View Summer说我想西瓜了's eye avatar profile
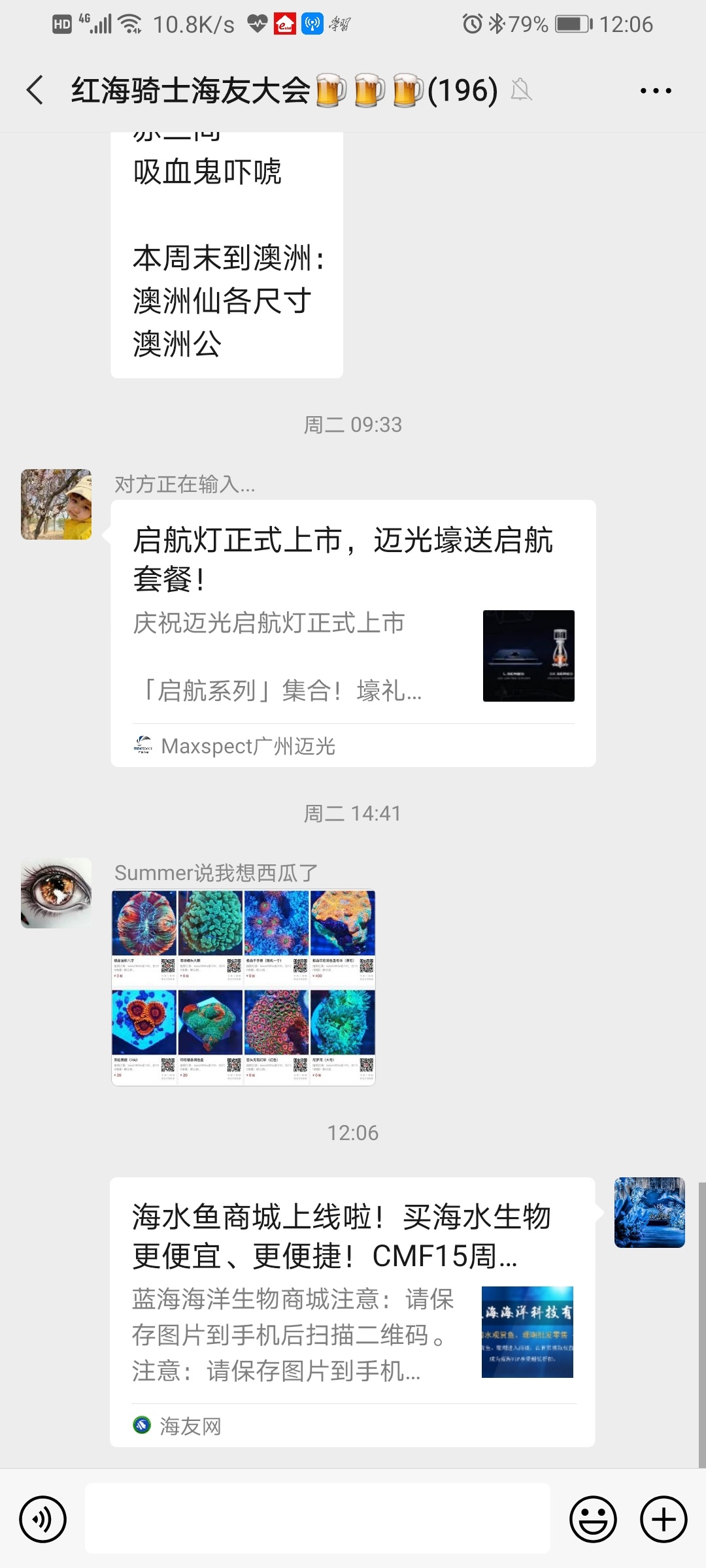This screenshot has height=1568, width=706. (56, 892)
